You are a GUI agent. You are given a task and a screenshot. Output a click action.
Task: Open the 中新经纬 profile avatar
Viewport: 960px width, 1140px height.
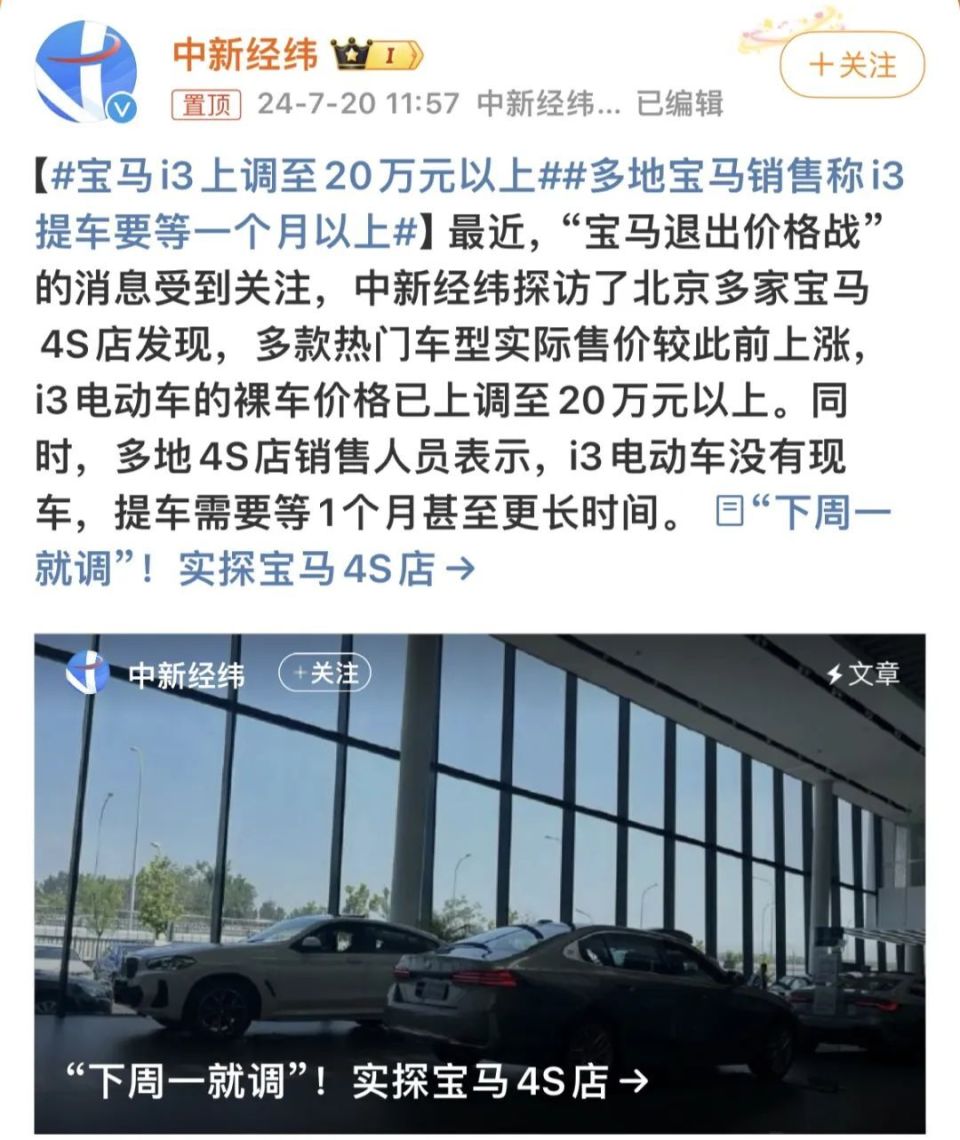coord(85,72)
